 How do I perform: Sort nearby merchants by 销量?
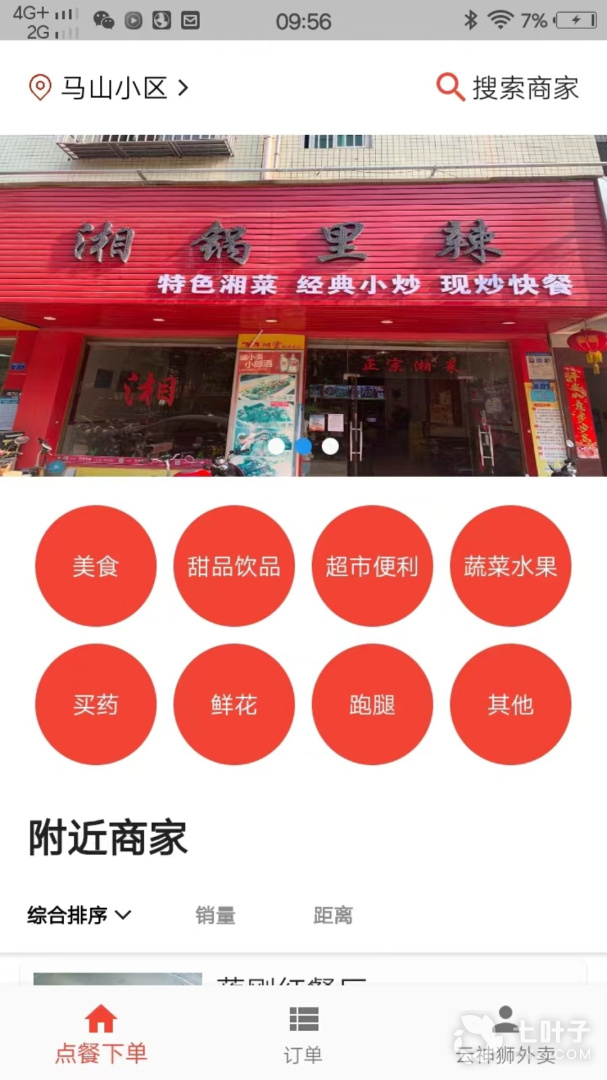(215, 915)
